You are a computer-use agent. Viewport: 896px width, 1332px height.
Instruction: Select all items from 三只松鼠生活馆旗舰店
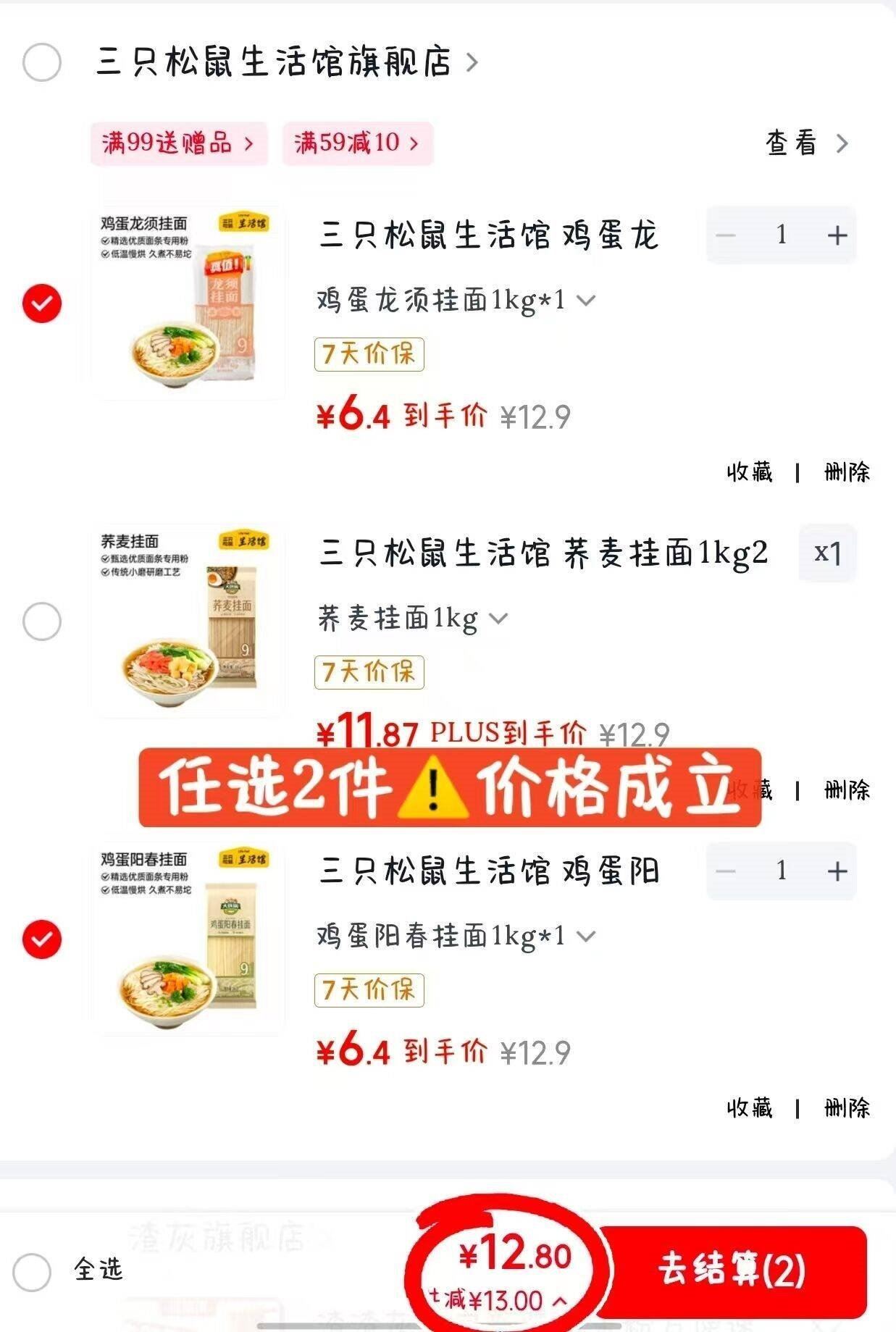click(x=41, y=62)
